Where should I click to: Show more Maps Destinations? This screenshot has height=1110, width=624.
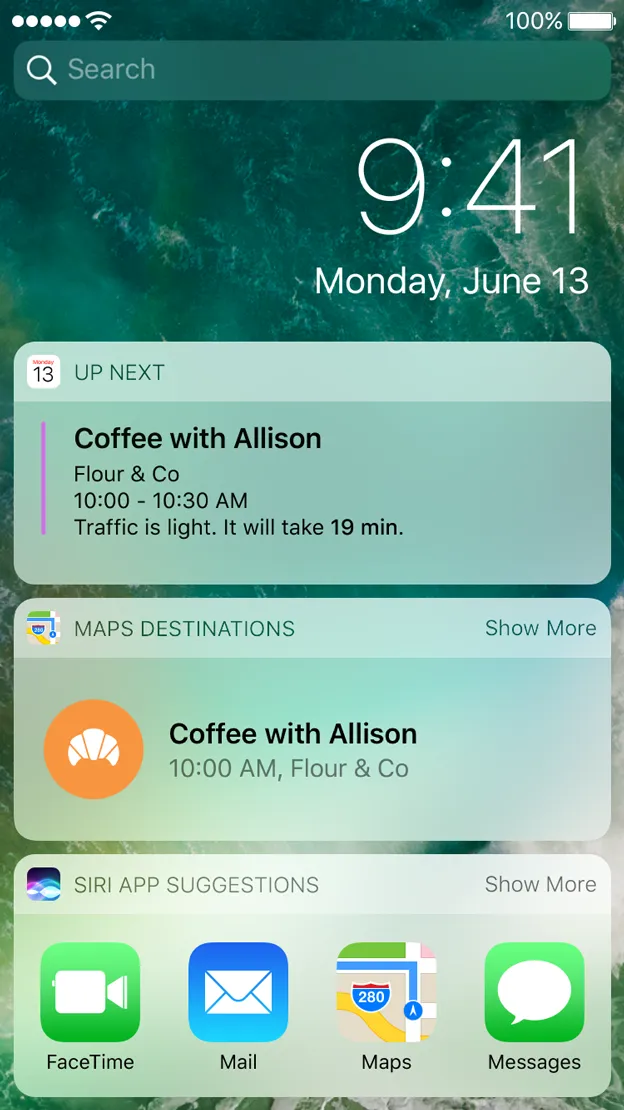540,629
